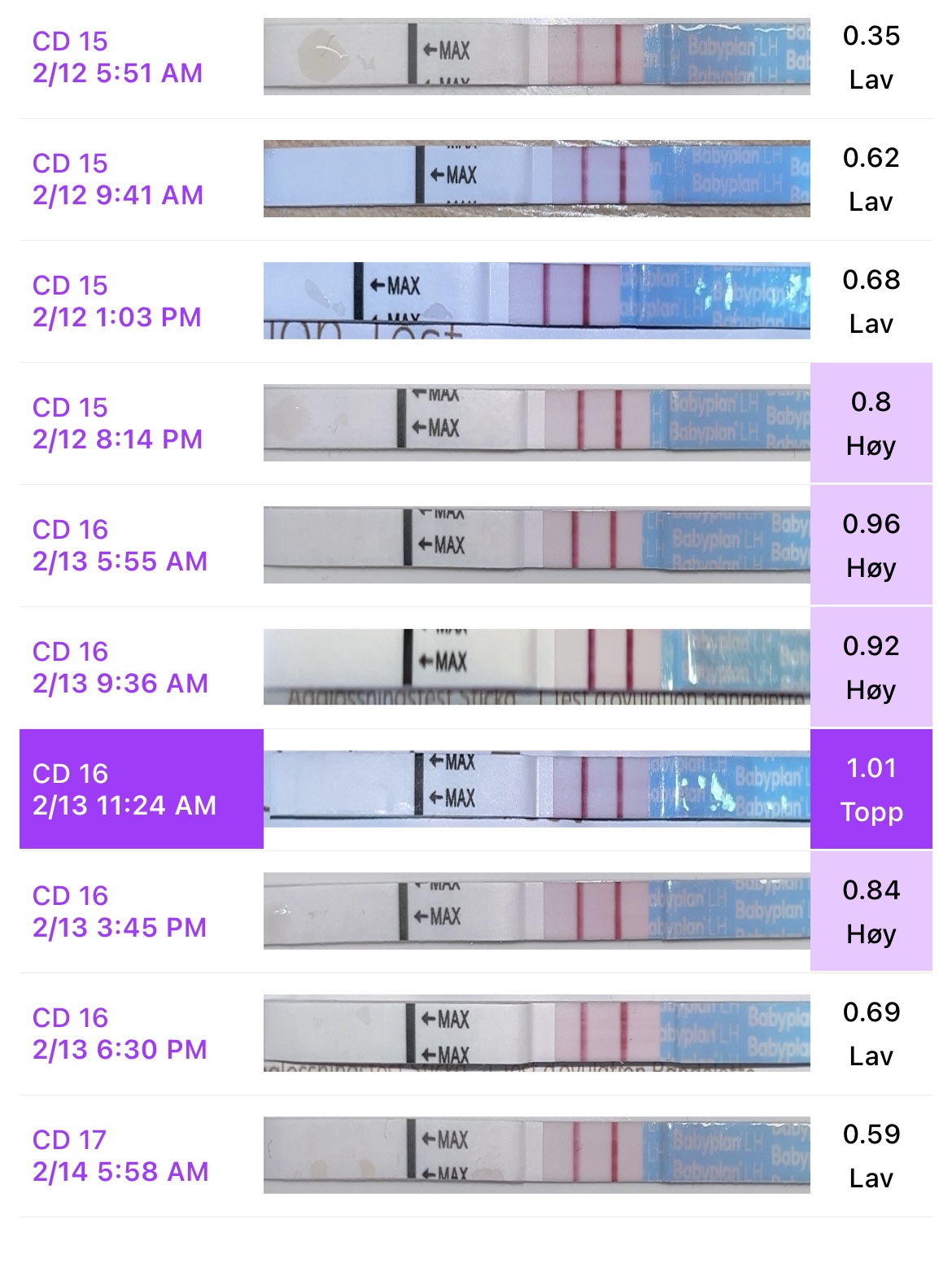View the 2/12 1:03 PM test entry

click(476, 302)
